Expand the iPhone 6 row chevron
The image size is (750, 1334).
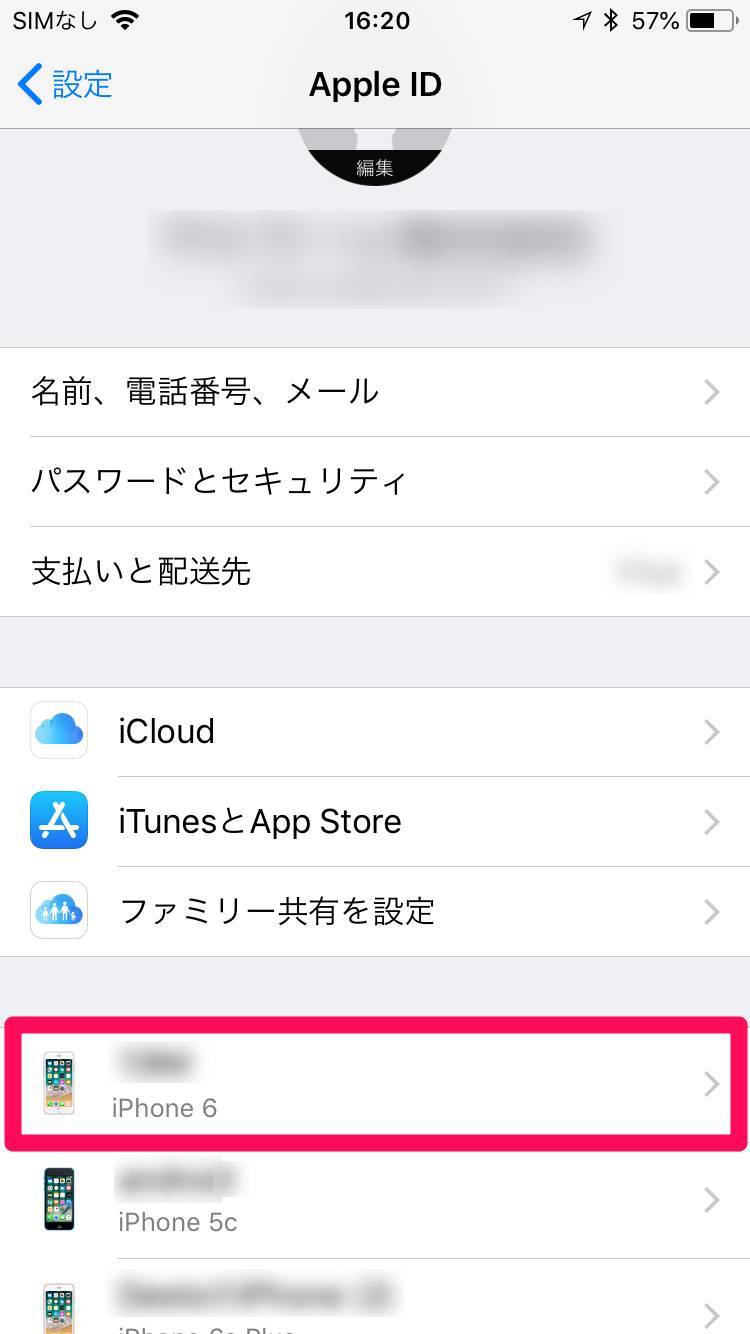(x=712, y=1083)
